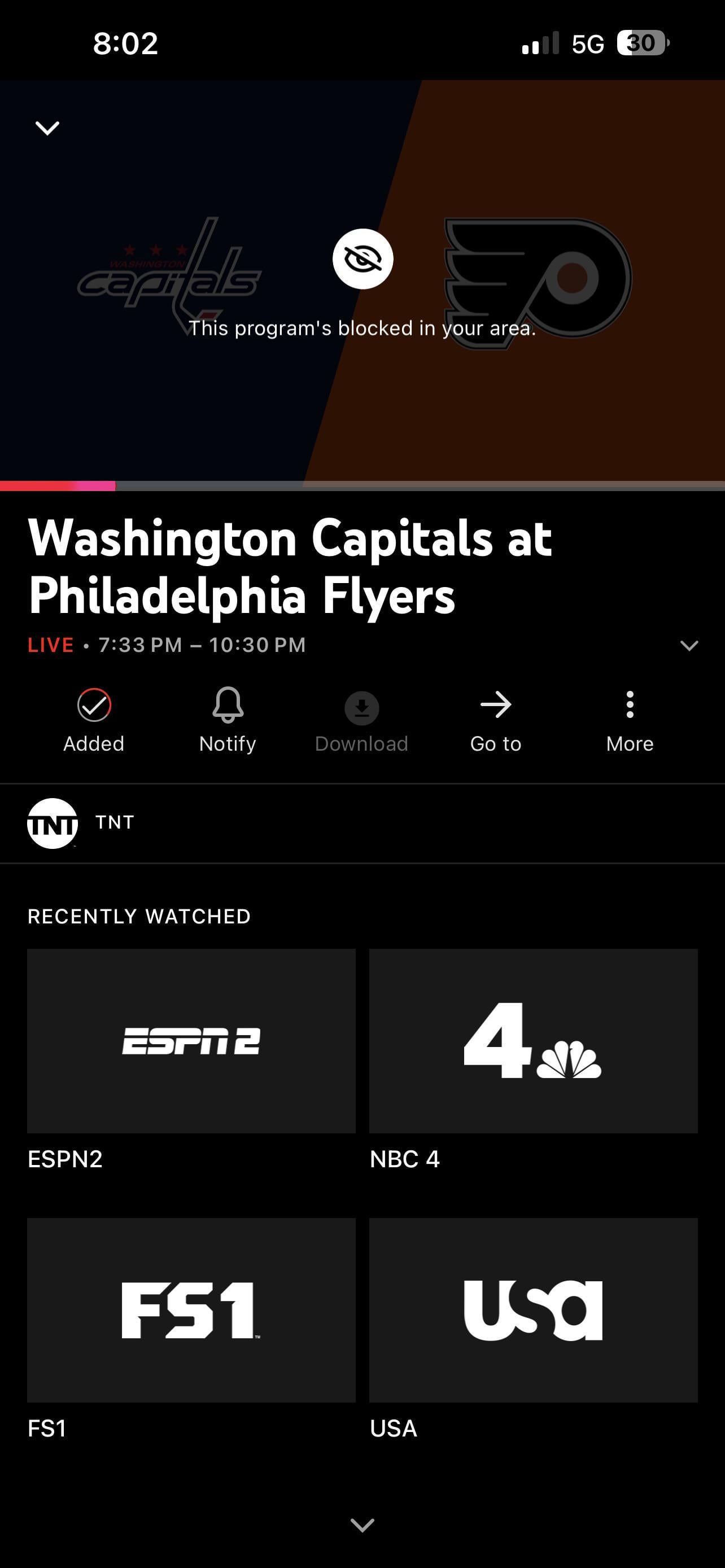The width and height of the screenshot is (725, 1568).
Task: Select the USA channel tile
Action: [x=533, y=1310]
